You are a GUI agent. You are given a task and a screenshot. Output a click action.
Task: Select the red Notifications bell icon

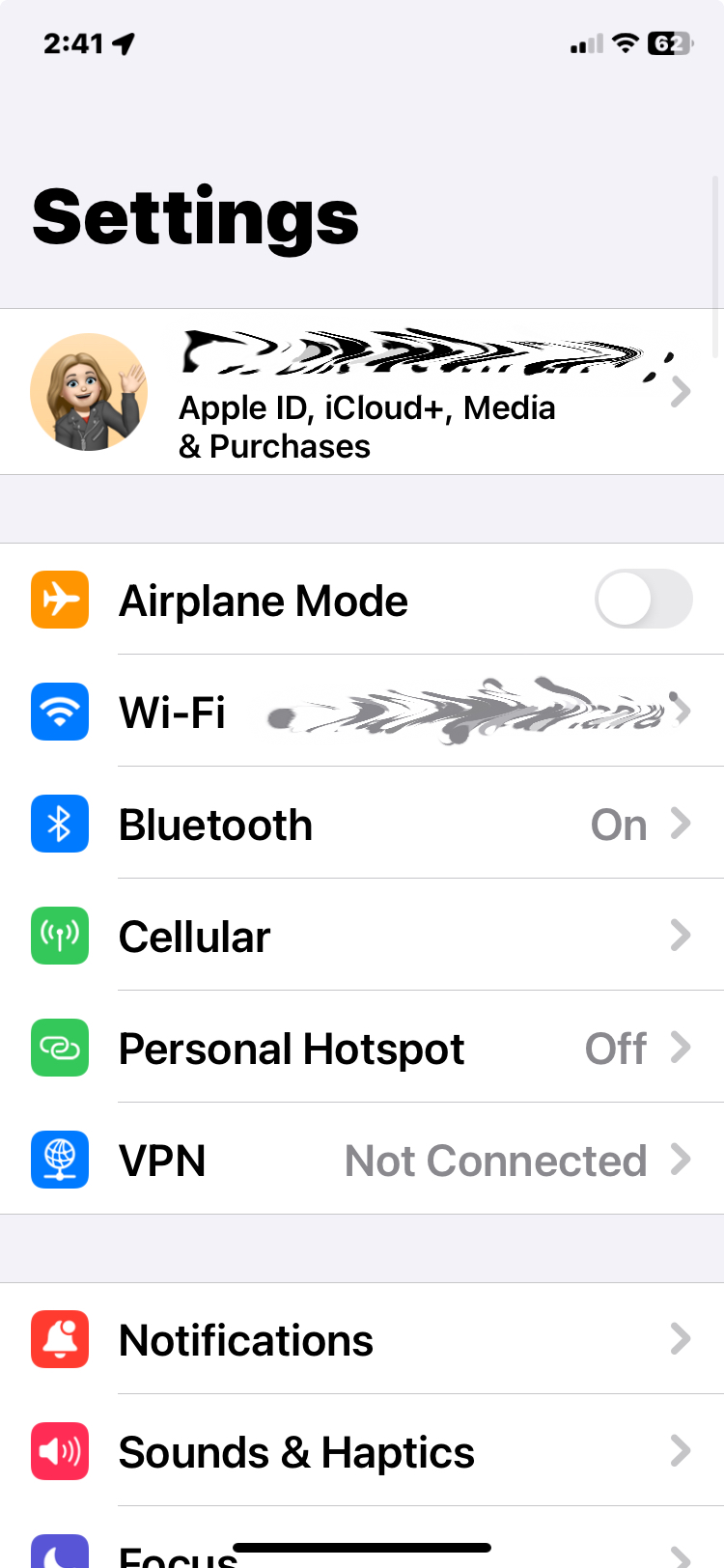tap(59, 1339)
